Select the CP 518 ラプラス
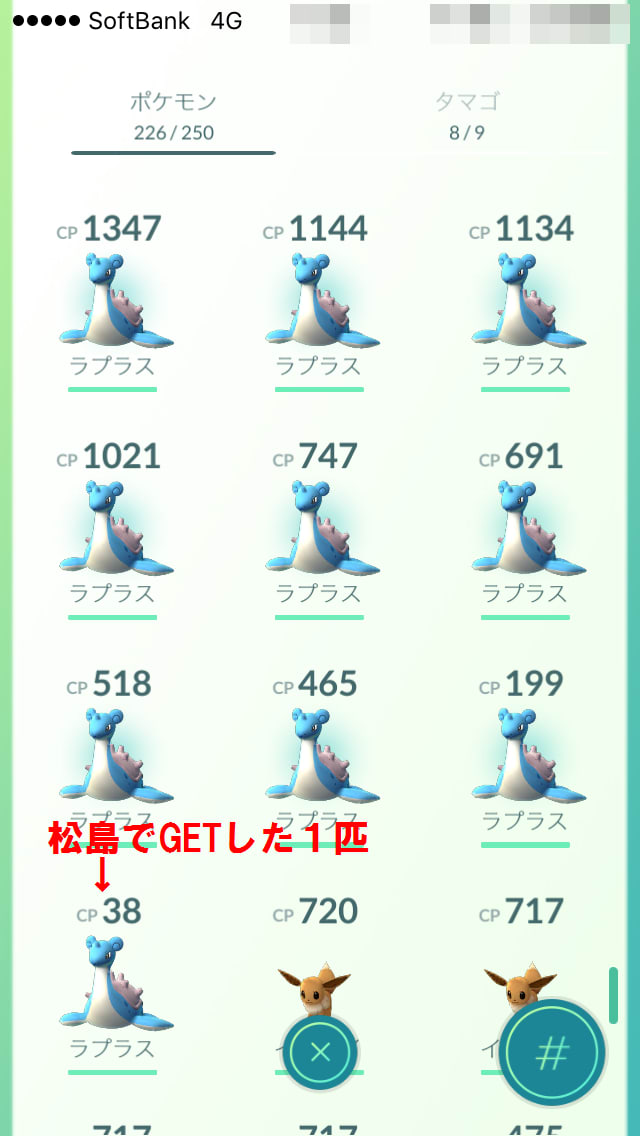This screenshot has width=640, height=1136. pyautogui.click(x=112, y=755)
